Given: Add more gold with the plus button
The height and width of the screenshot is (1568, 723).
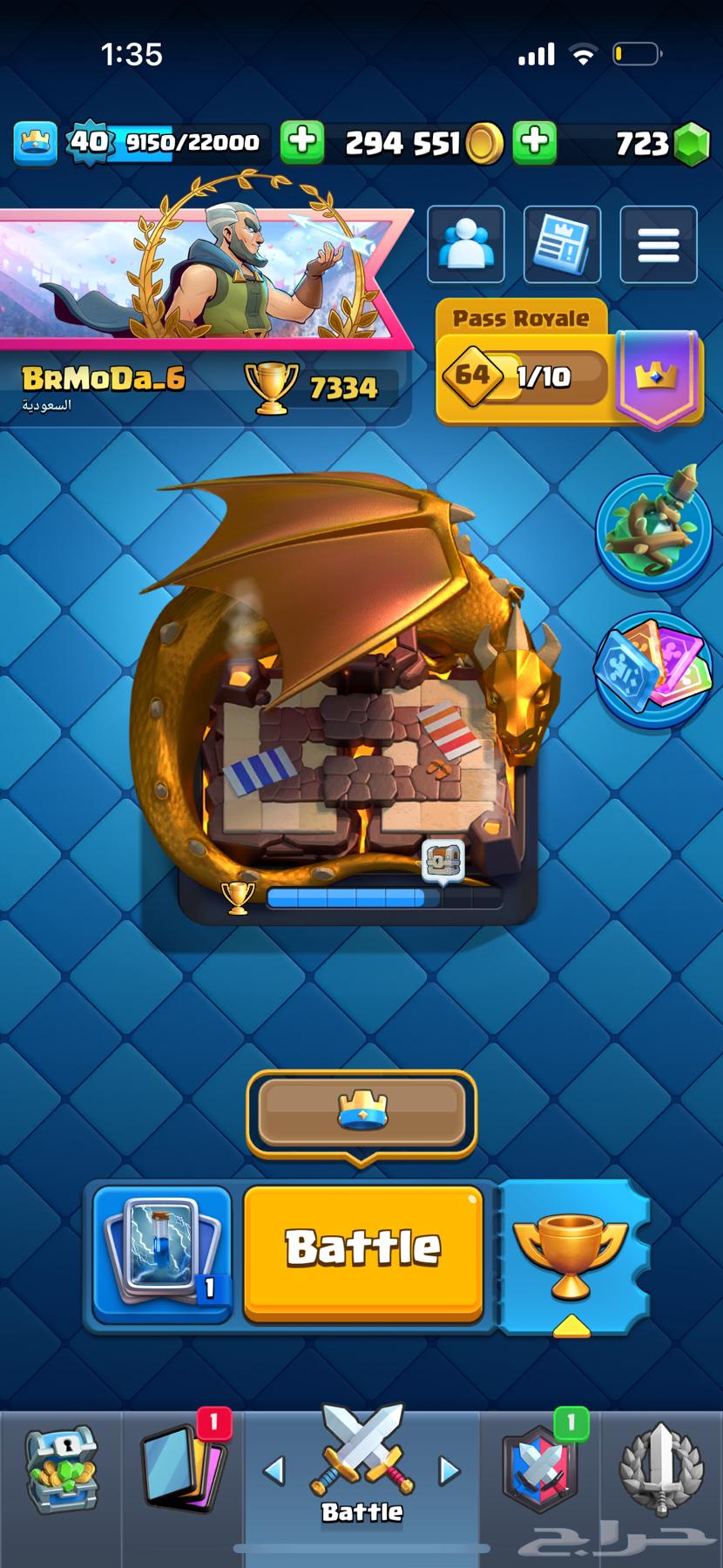Looking at the screenshot, I should coord(535,141).
